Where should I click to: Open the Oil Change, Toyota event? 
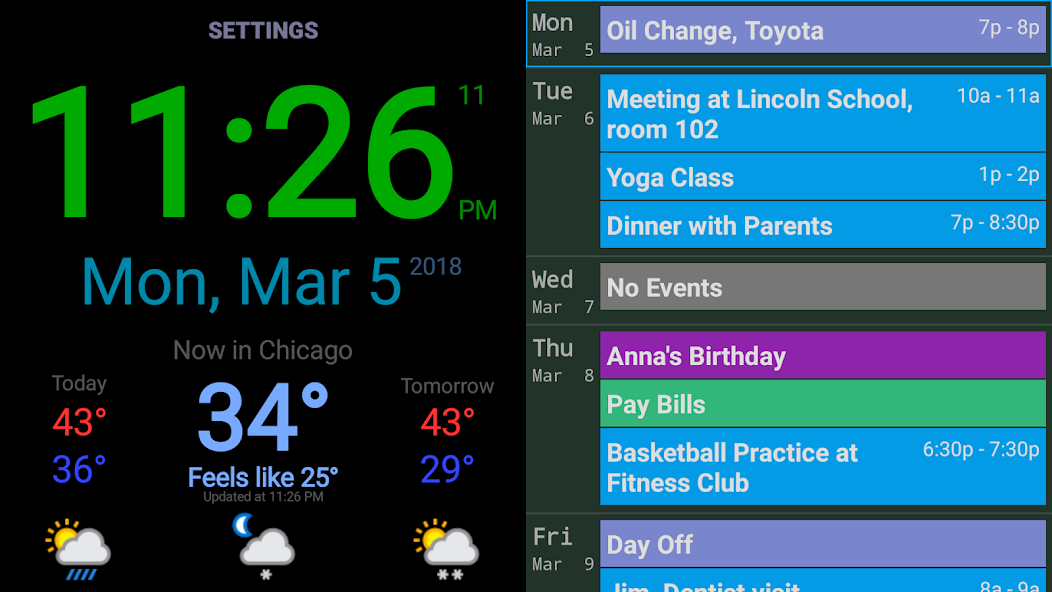tap(822, 30)
